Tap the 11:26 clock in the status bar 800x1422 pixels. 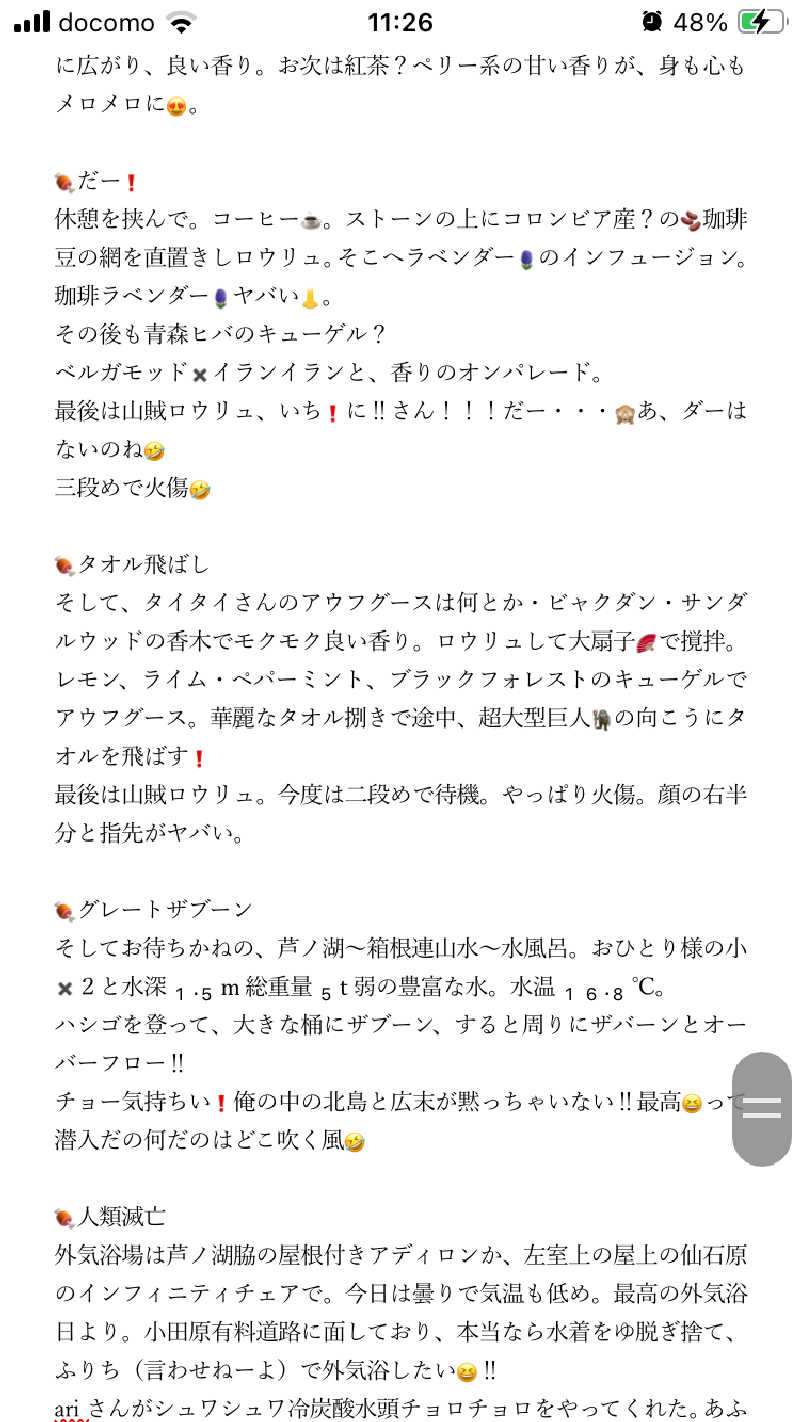pos(400,22)
